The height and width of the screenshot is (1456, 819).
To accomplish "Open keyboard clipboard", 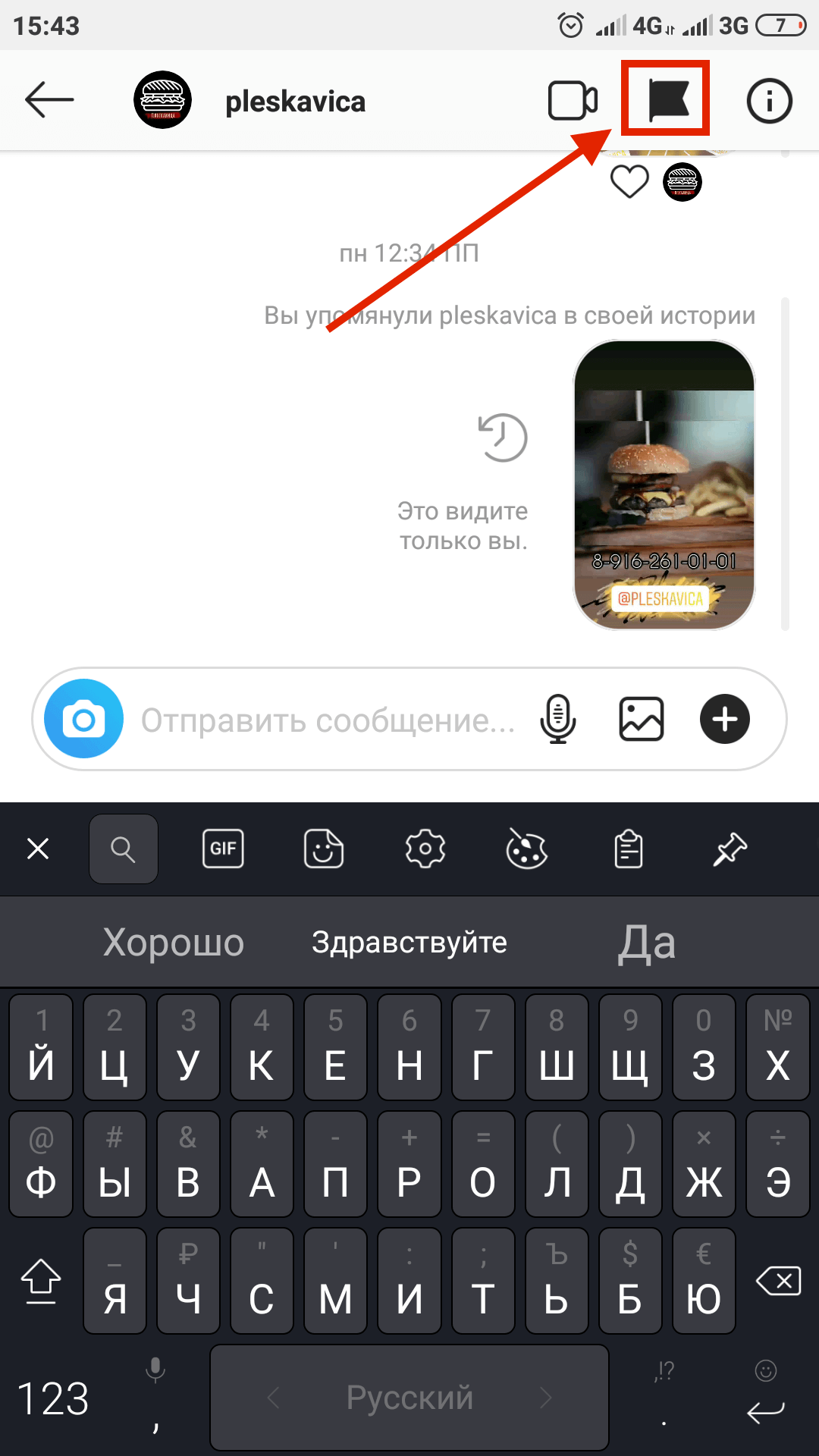I will [629, 849].
